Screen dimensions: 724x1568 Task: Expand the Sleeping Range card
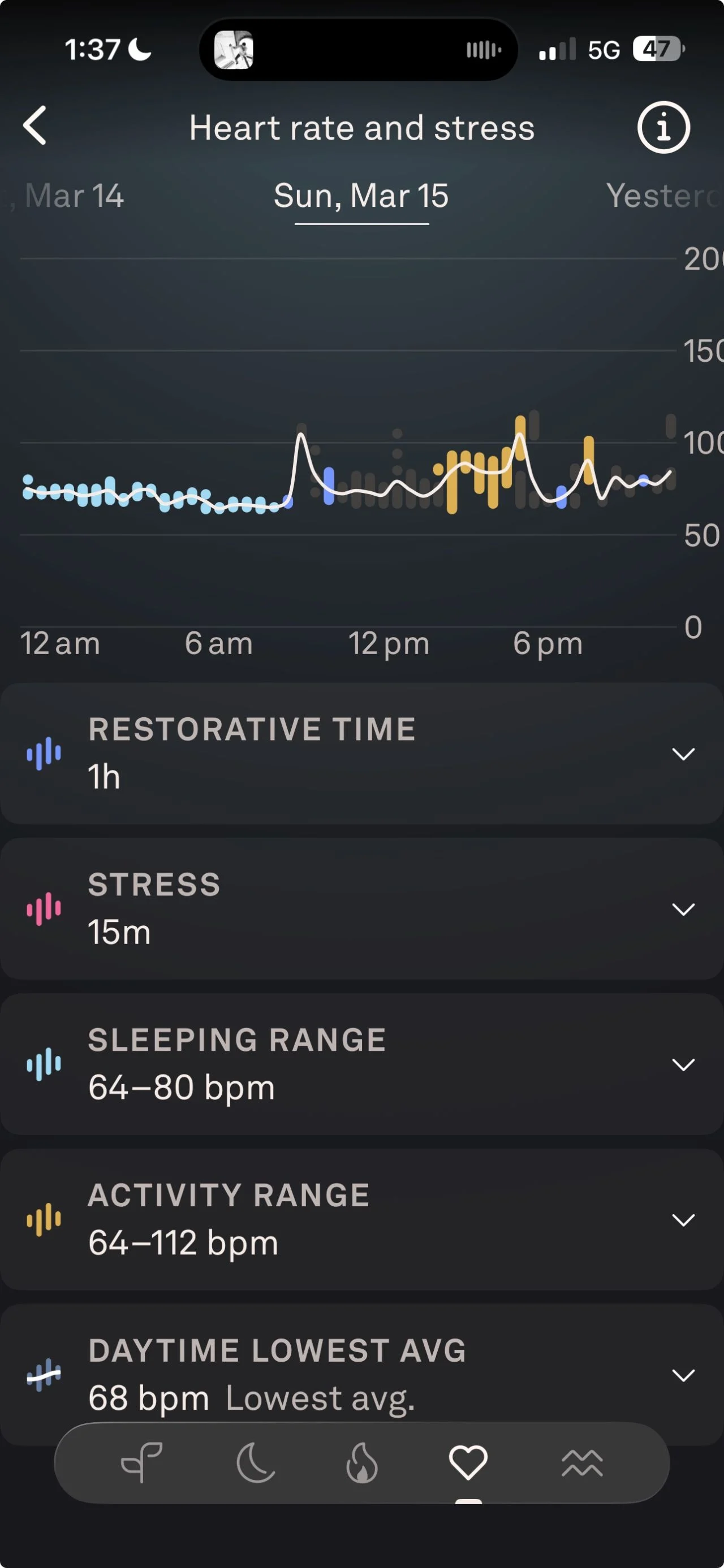coord(683,1064)
